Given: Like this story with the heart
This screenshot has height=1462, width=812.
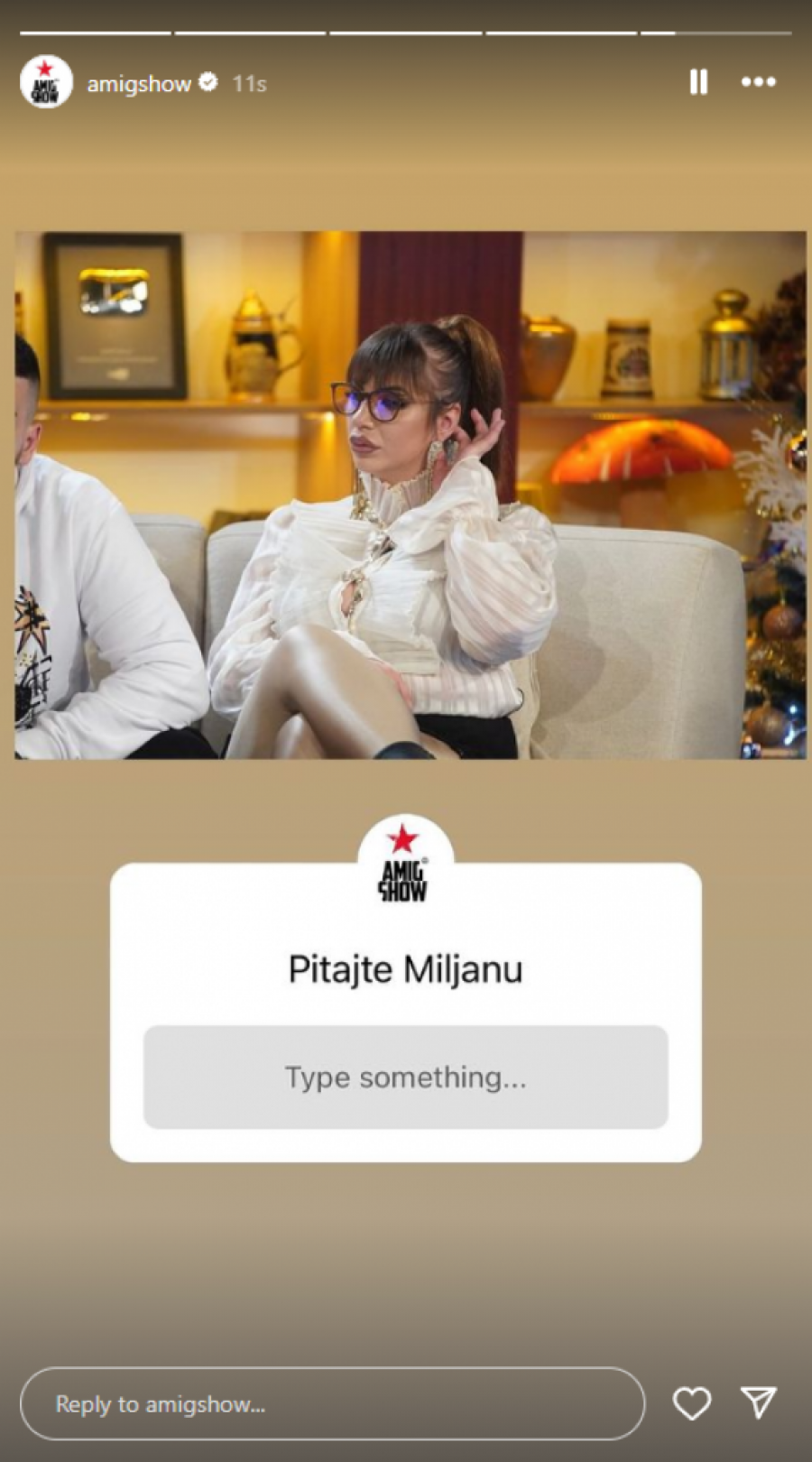Looking at the screenshot, I should pos(692,1402).
